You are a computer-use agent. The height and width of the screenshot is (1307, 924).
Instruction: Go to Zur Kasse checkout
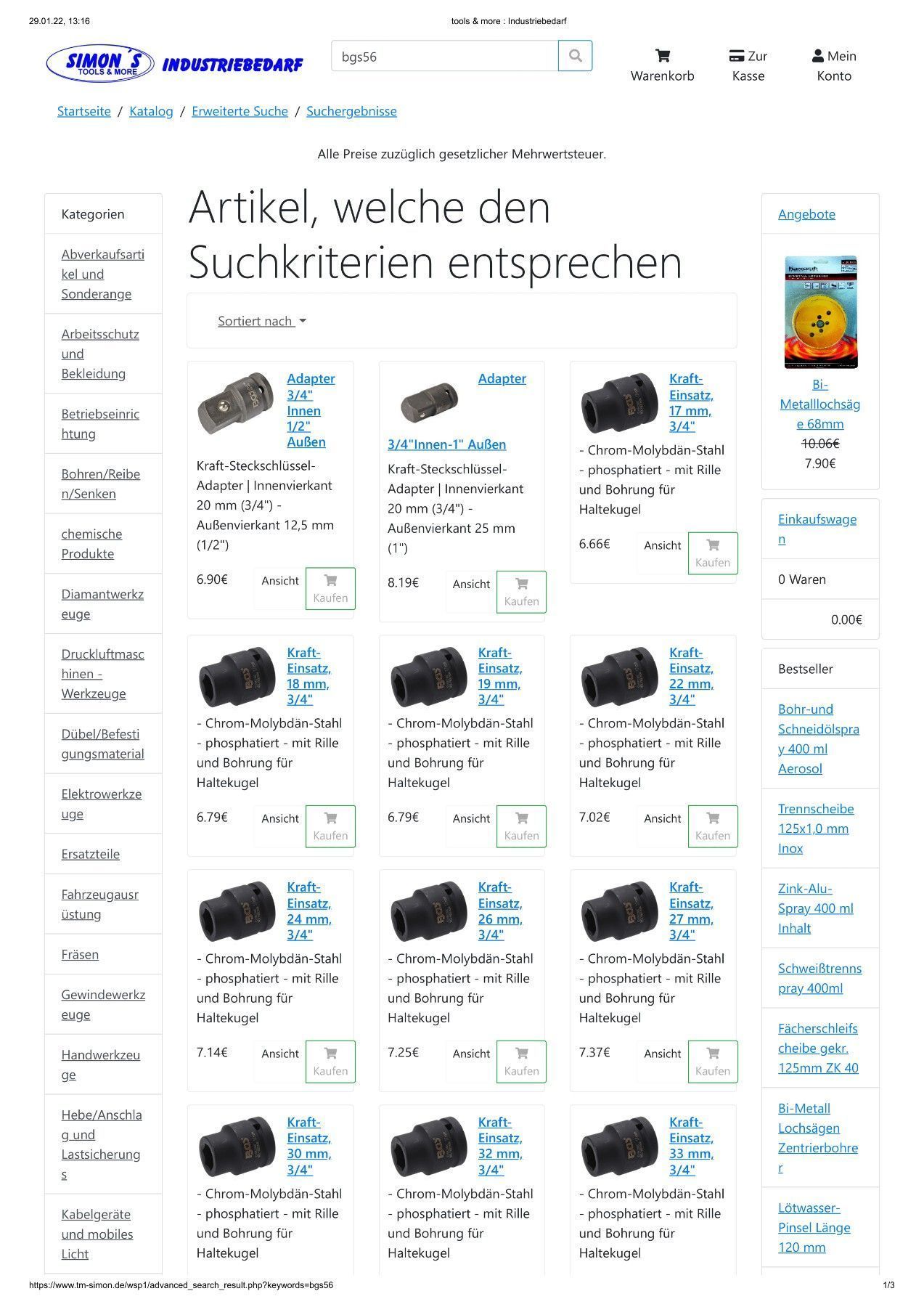tap(748, 65)
